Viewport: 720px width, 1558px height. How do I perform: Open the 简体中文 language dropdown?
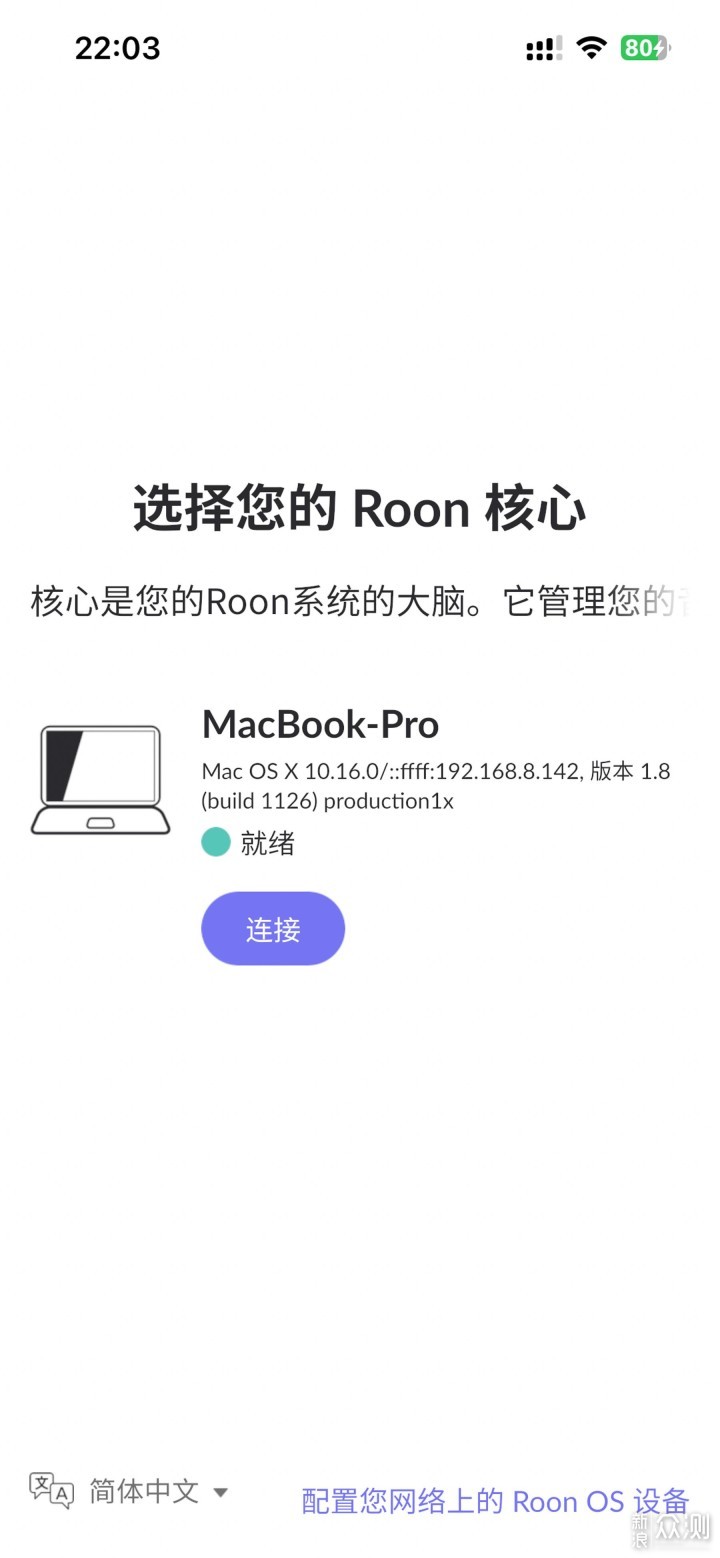click(129, 1491)
